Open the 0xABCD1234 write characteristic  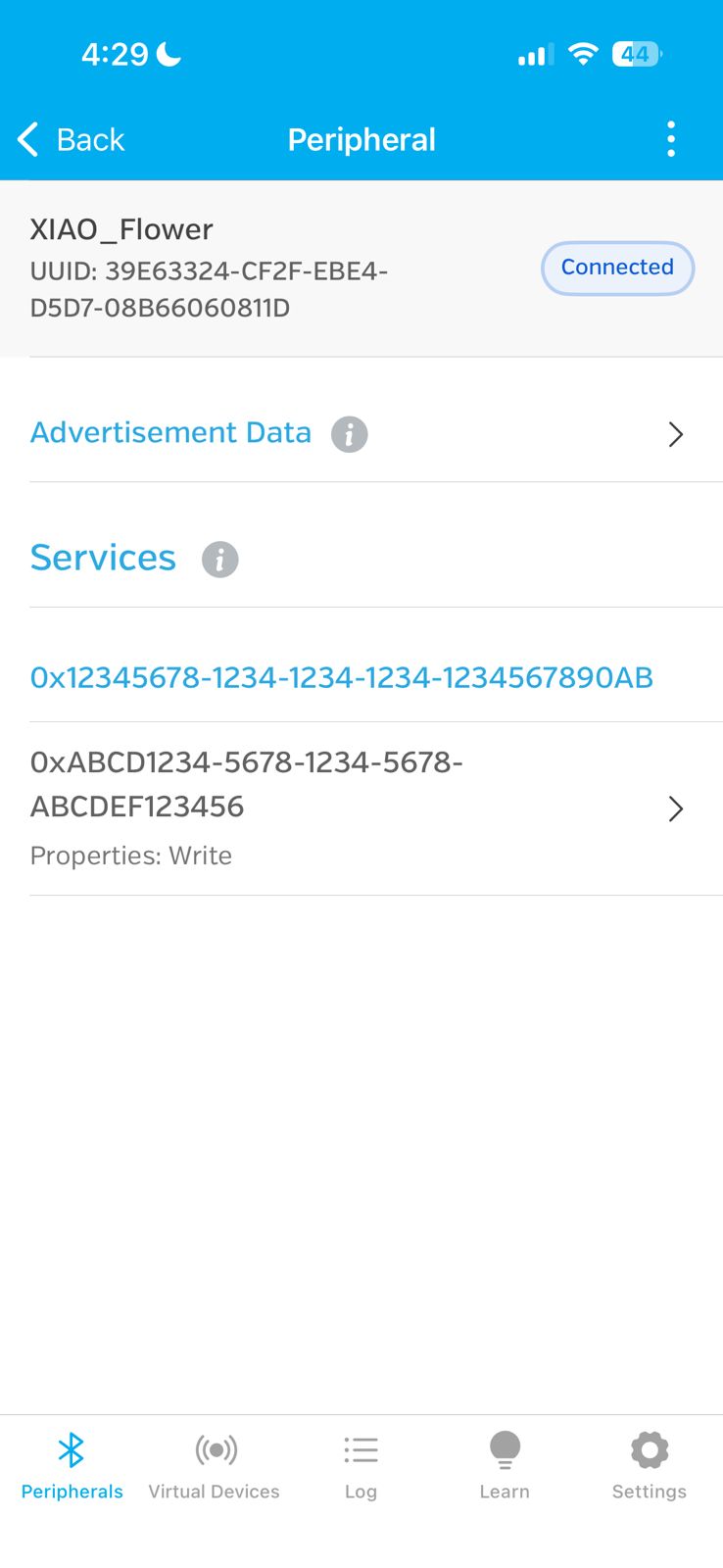[358, 808]
